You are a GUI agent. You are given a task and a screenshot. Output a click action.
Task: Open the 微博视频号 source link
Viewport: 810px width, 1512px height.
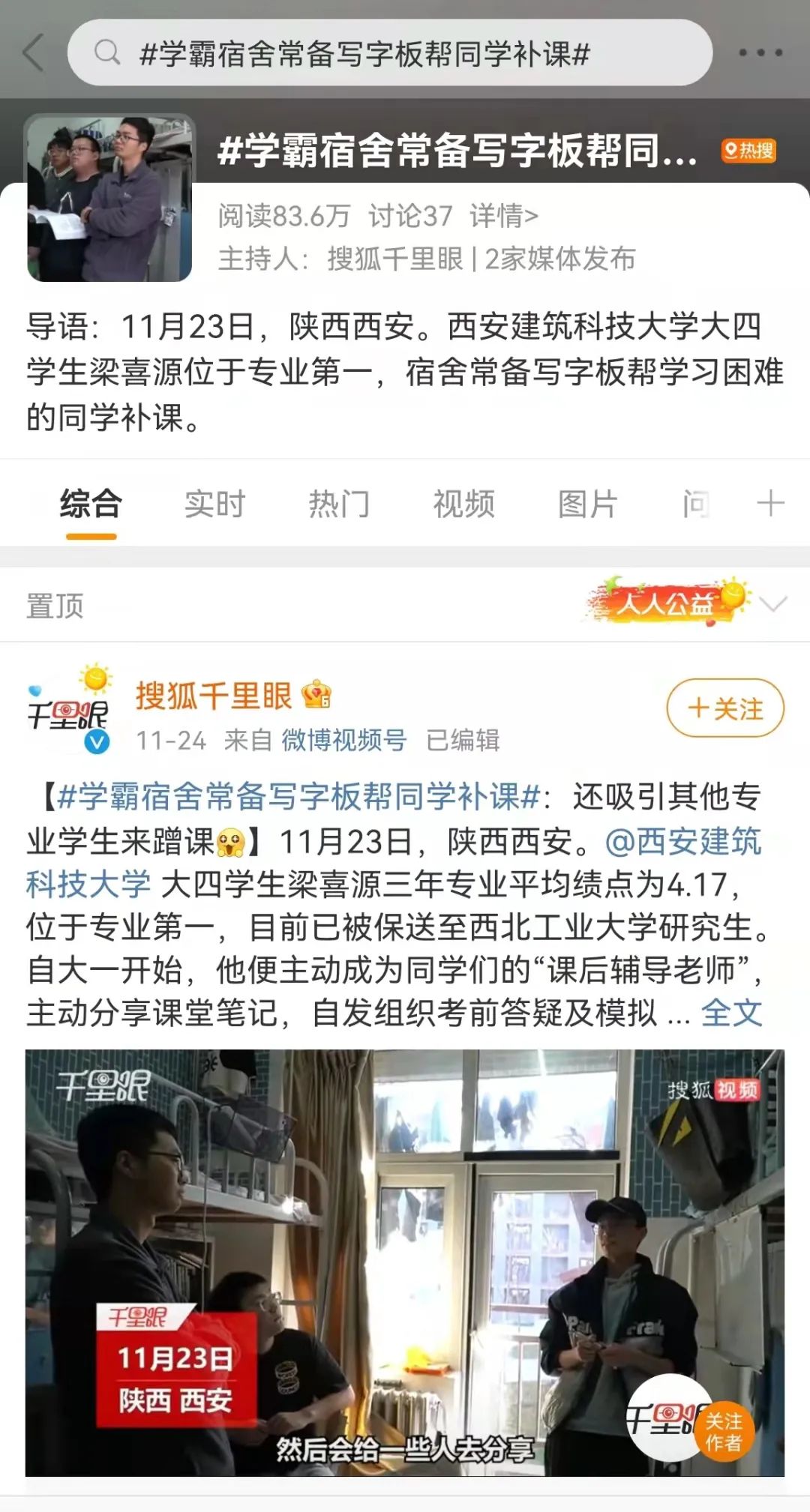[343, 741]
